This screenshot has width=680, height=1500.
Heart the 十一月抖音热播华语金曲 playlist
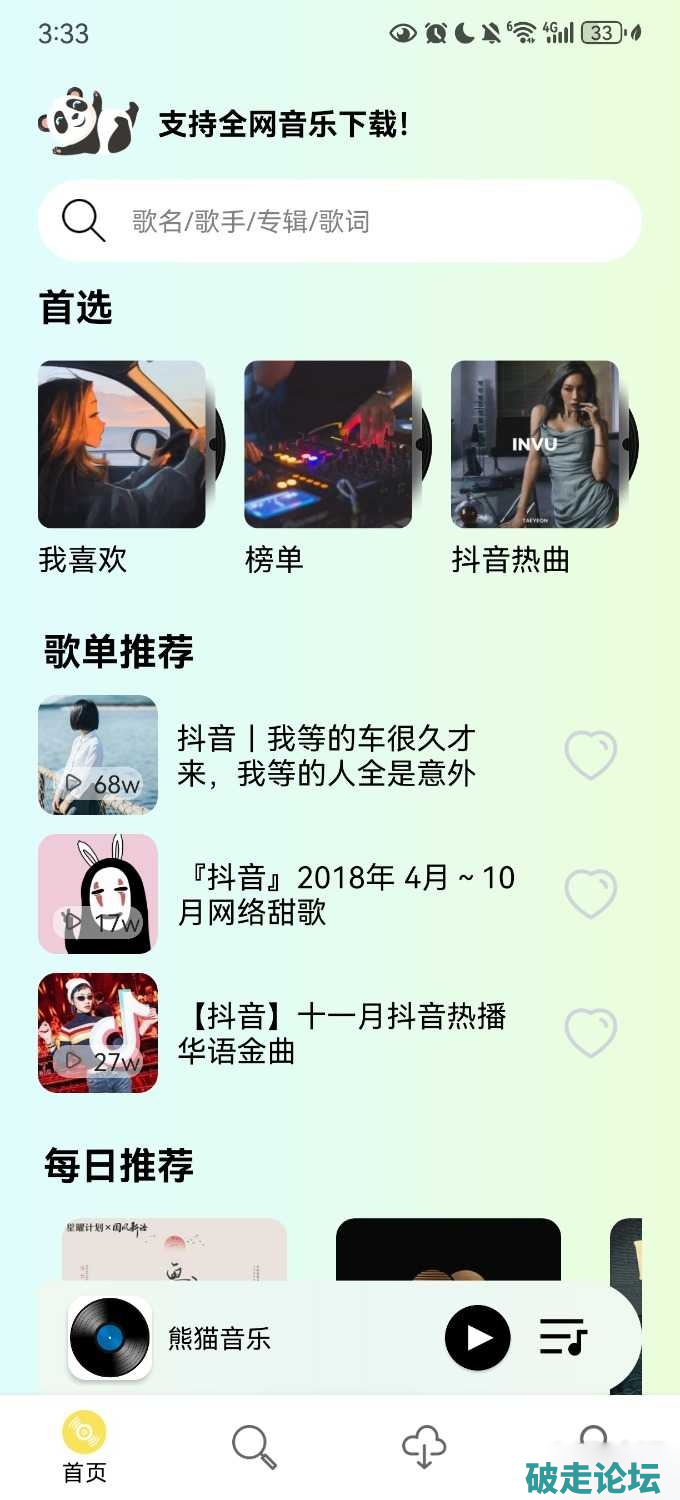pos(591,1033)
